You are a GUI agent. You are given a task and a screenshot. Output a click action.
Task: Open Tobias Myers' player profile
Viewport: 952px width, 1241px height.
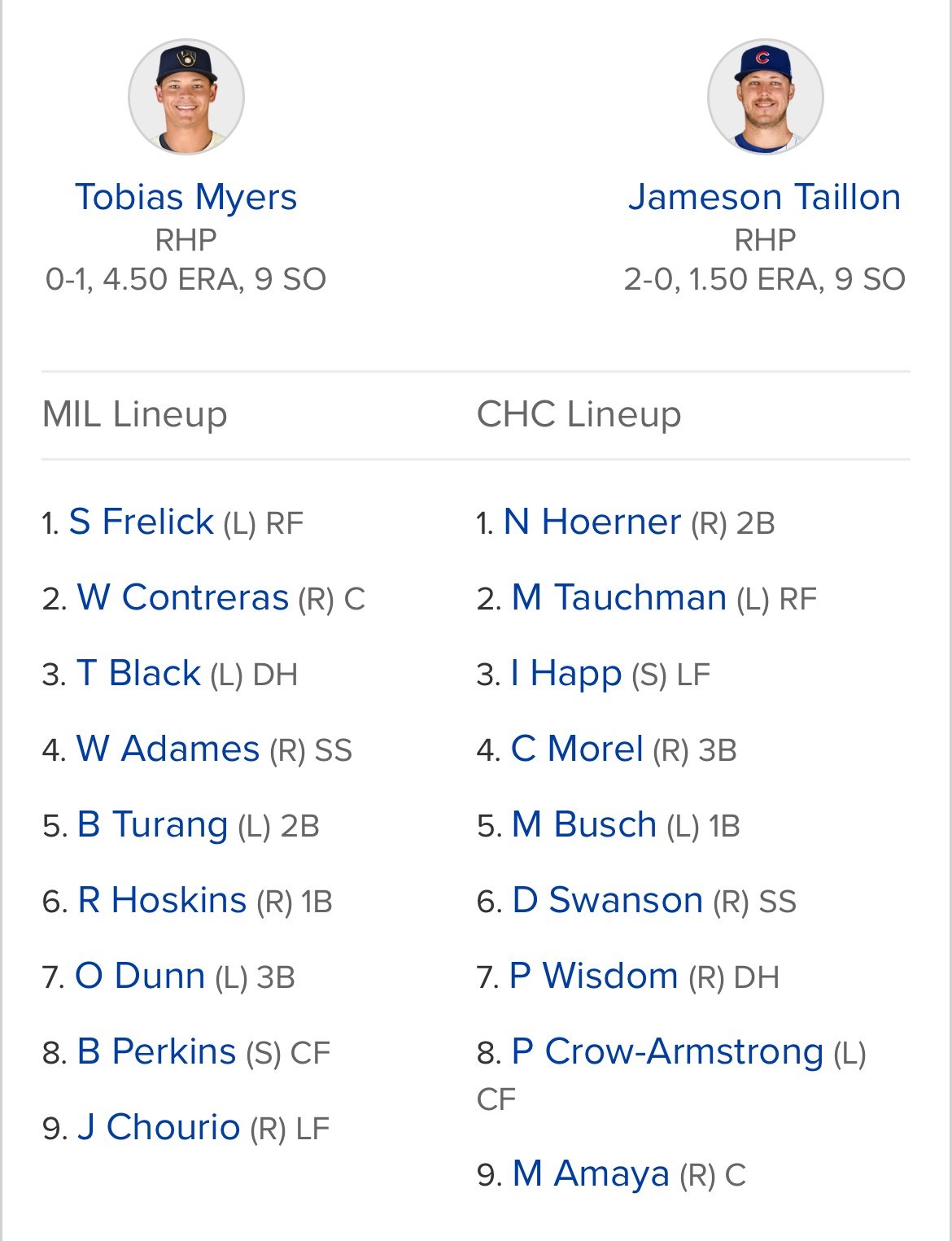coord(186,198)
